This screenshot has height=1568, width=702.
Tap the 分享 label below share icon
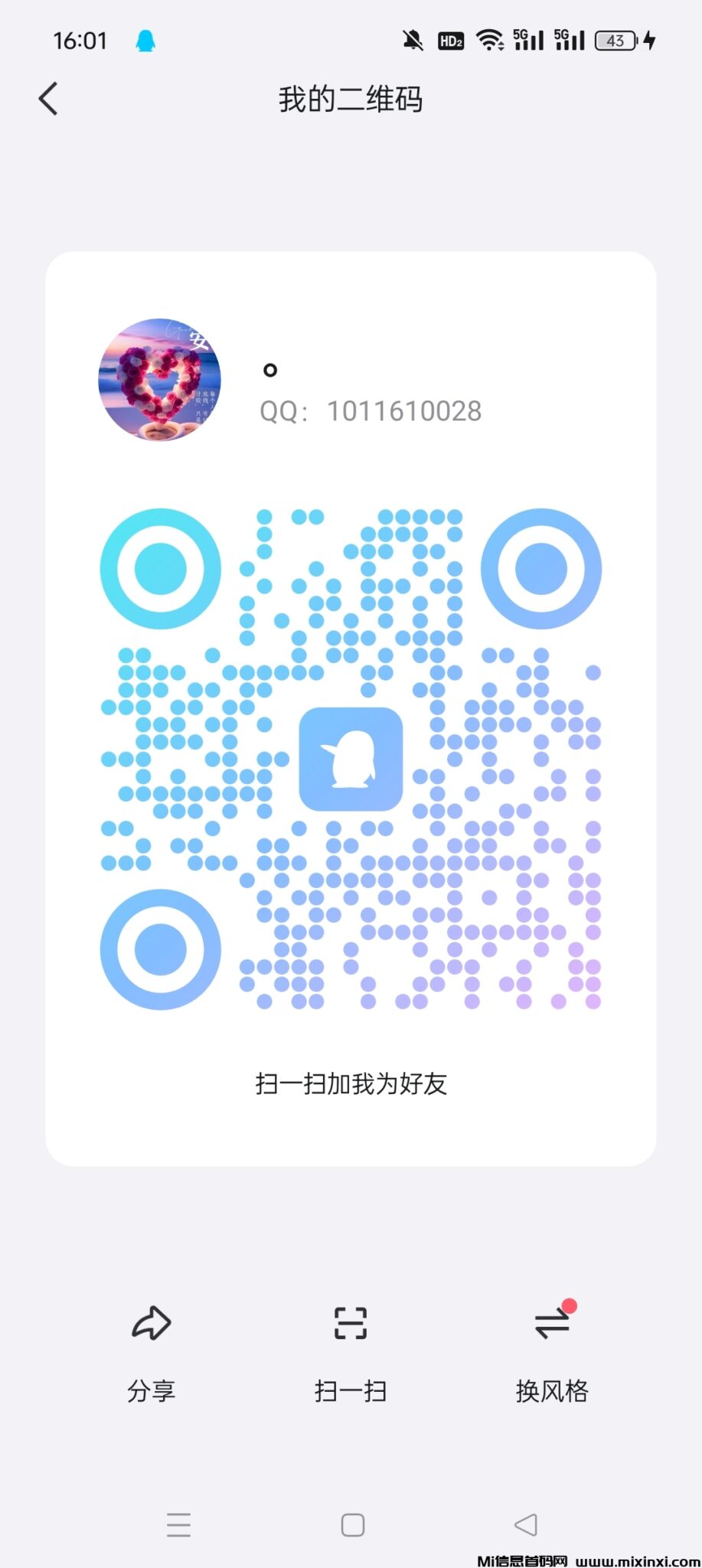coord(151,1390)
